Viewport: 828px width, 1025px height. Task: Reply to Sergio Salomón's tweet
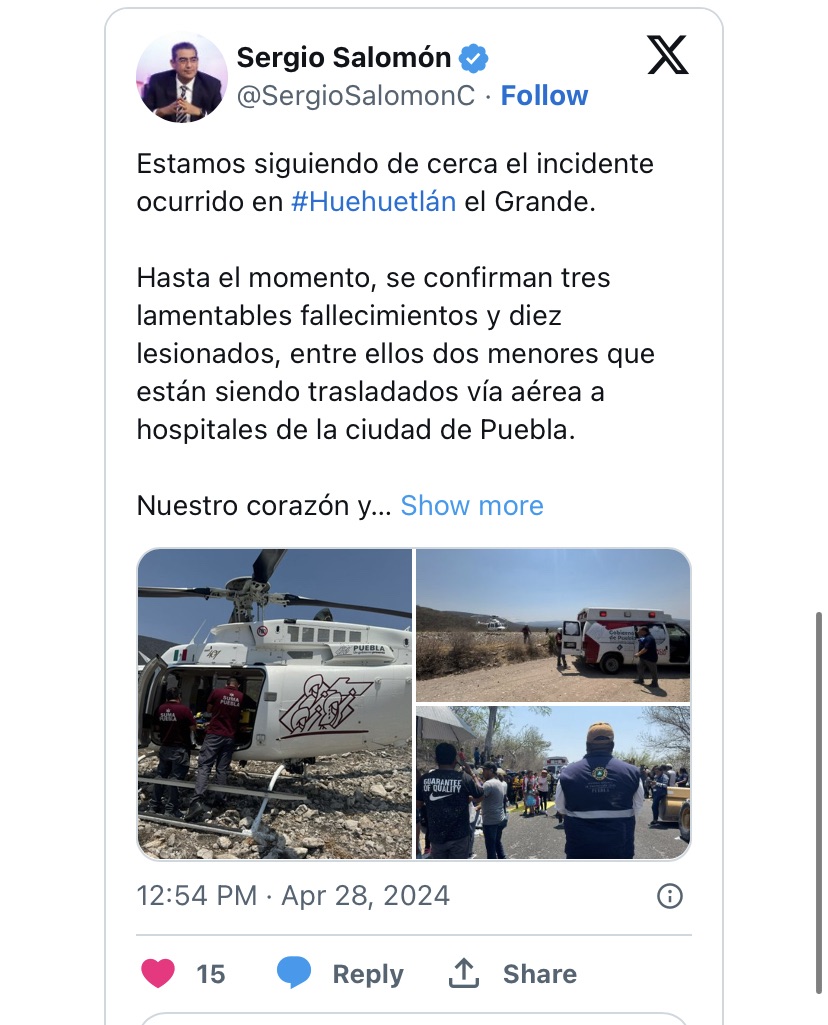coord(341,973)
